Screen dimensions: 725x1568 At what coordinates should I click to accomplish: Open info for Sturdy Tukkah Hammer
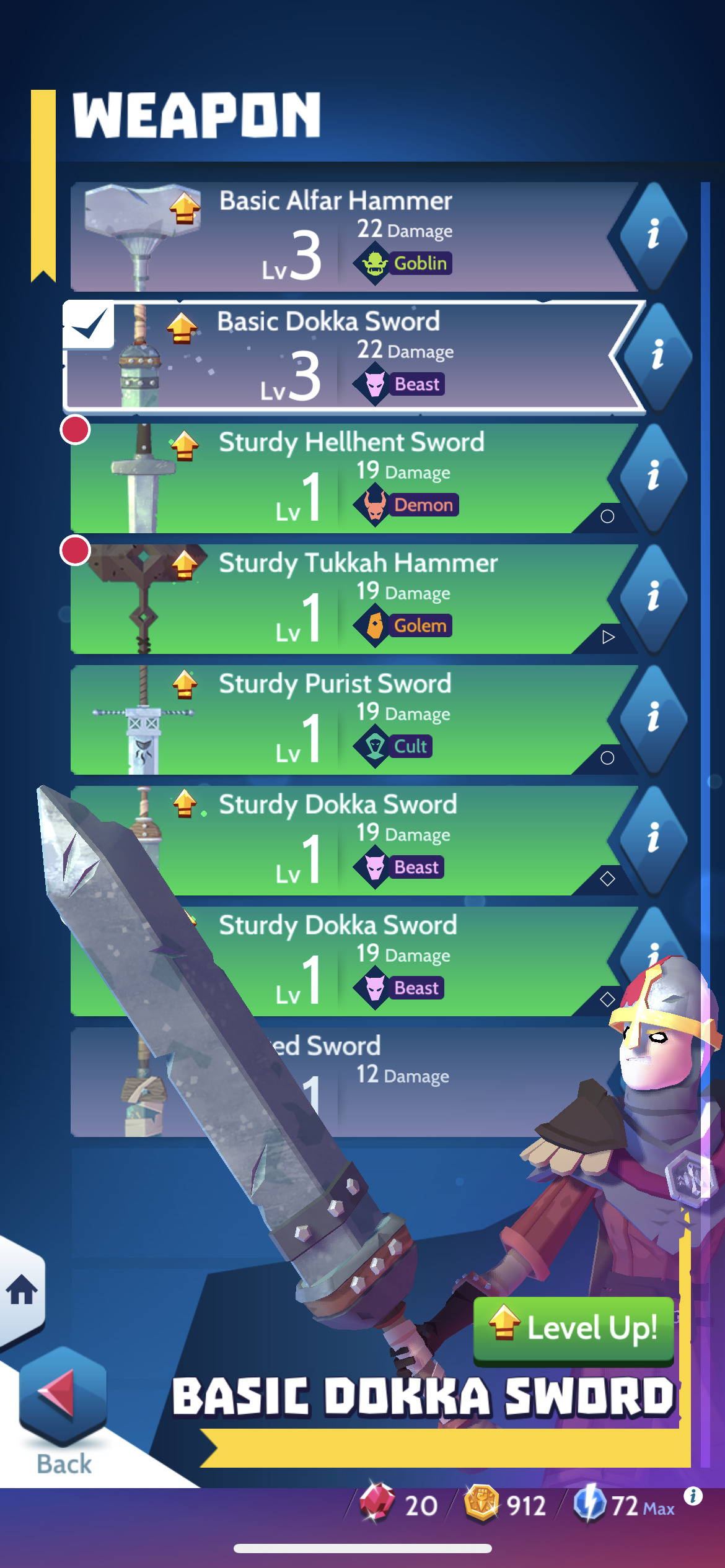653,598
